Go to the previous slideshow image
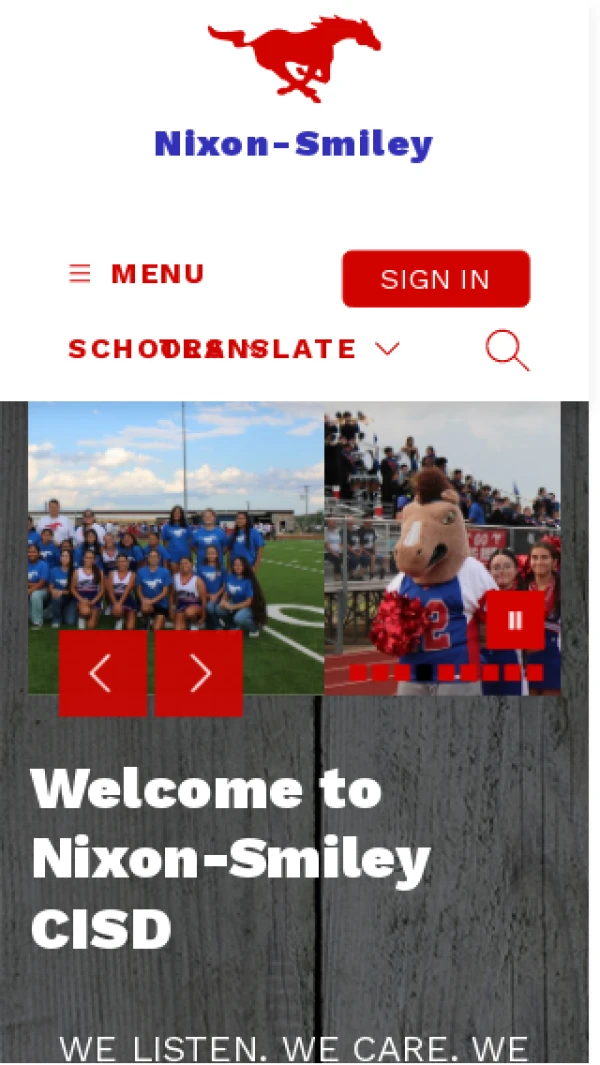 [x=102, y=673]
